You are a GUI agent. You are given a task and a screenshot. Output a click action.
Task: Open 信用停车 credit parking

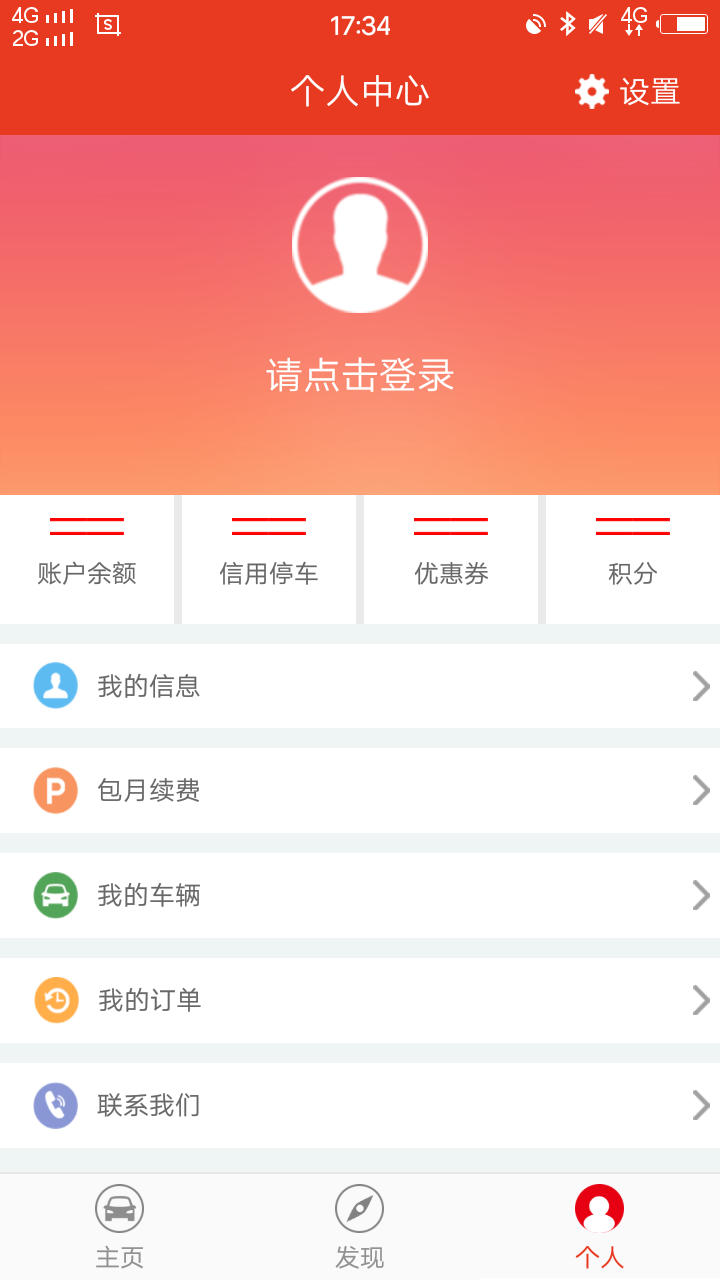click(x=269, y=558)
